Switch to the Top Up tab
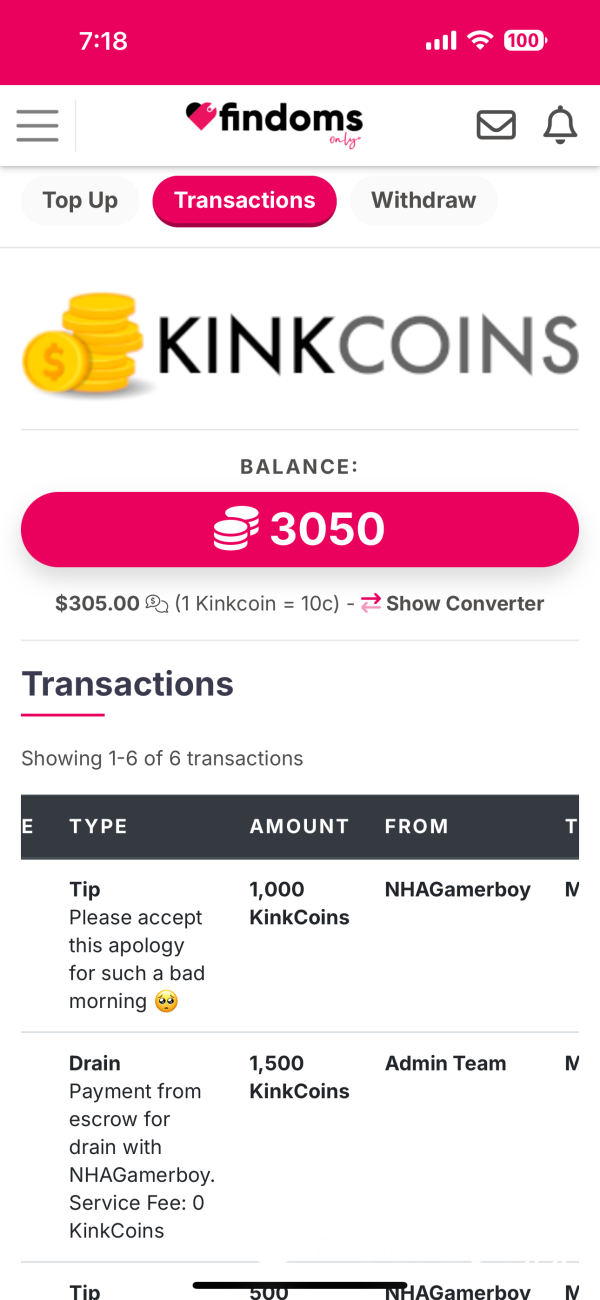The height and width of the screenshot is (1300, 600). pyautogui.click(x=80, y=200)
